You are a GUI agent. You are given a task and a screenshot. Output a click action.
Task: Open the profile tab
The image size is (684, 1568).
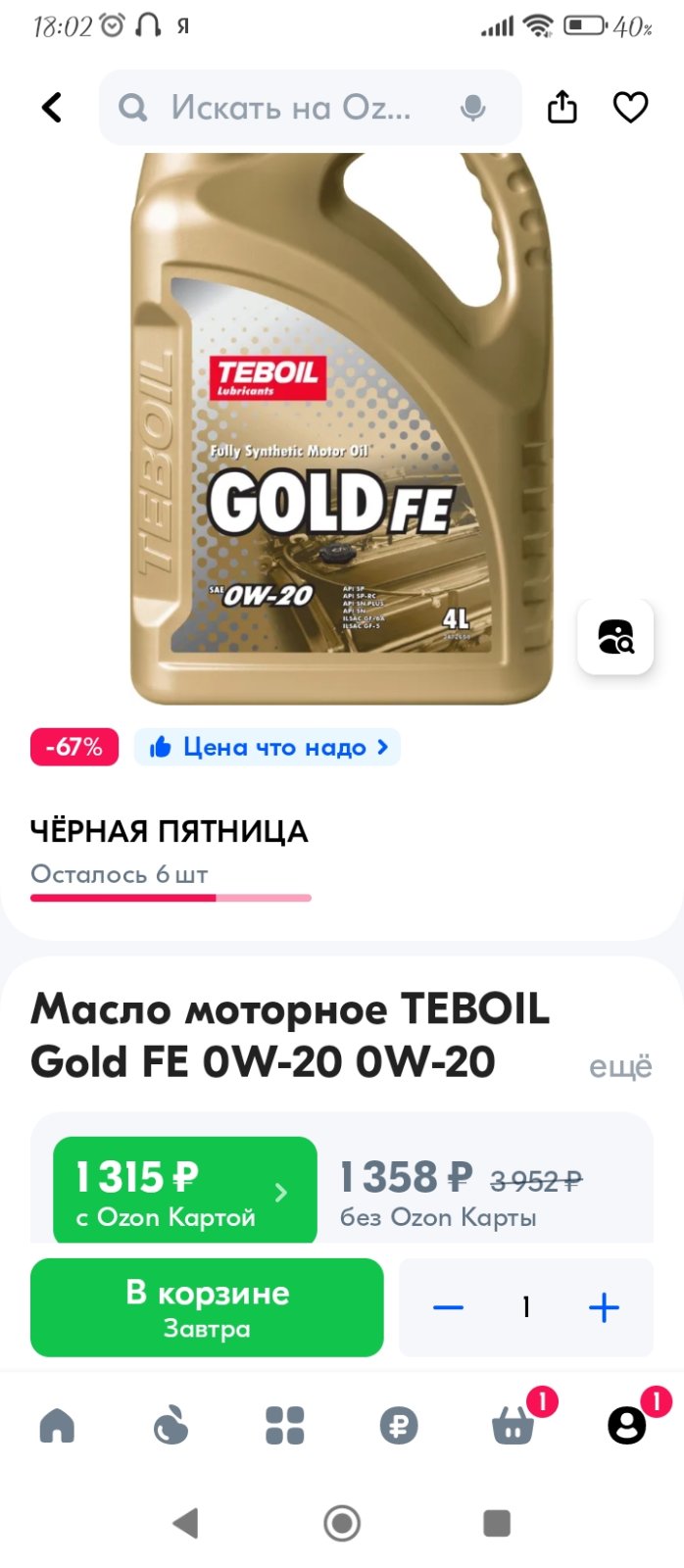(x=627, y=1425)
